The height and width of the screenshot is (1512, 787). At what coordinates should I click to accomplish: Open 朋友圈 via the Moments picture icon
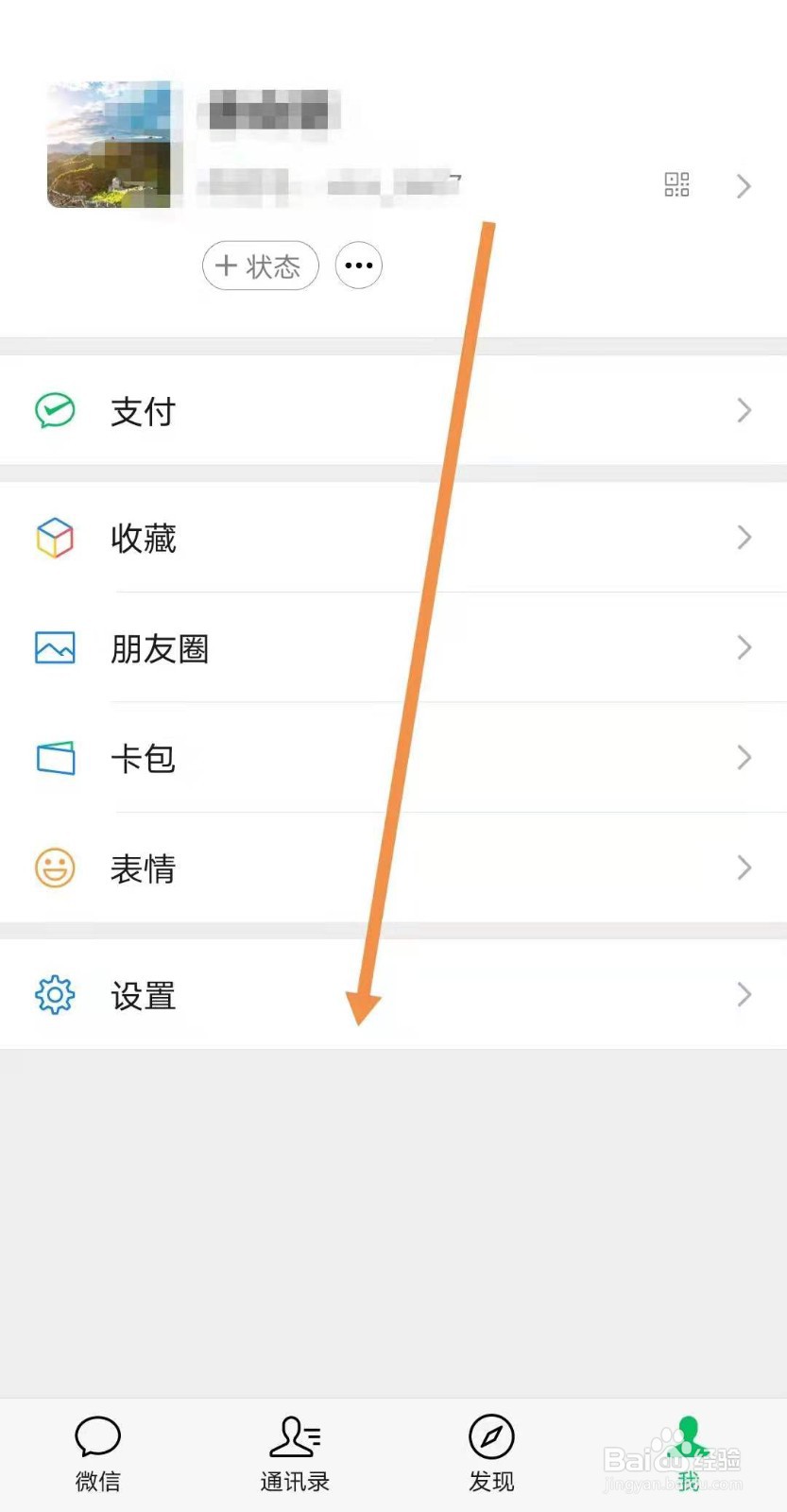click(x=55, y=647)
